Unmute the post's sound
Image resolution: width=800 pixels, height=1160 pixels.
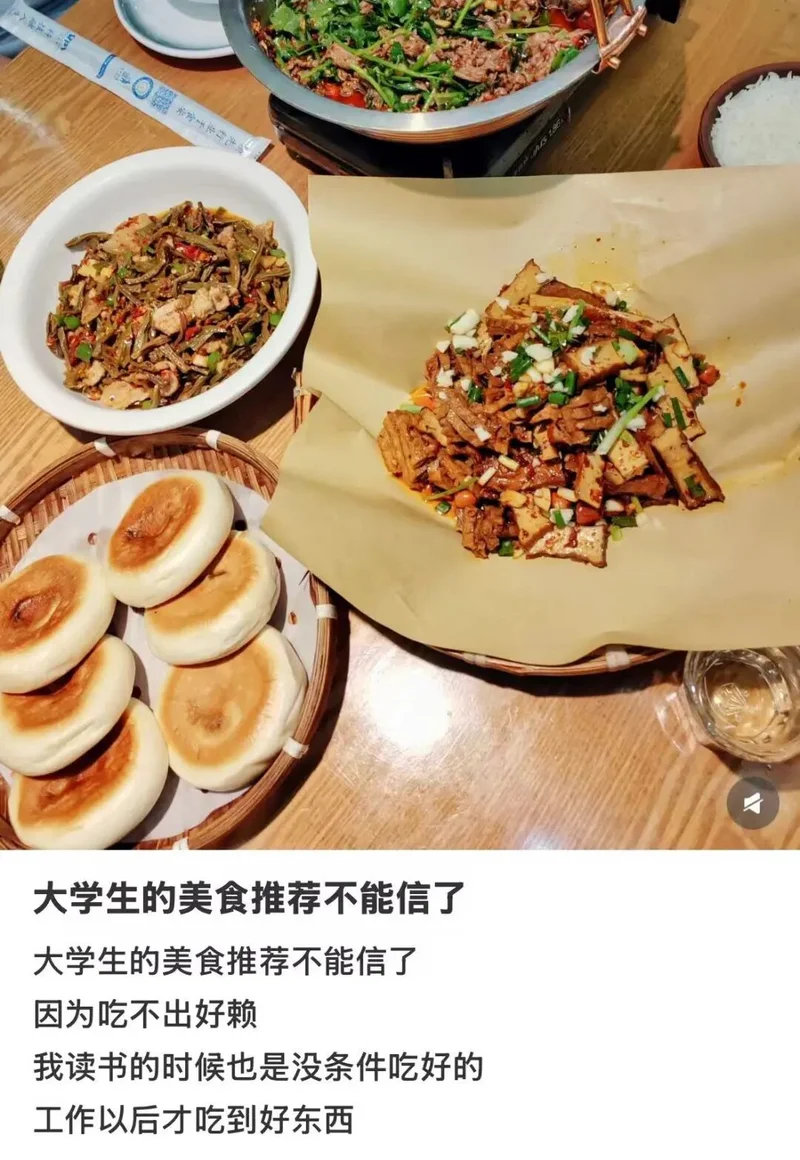pos(753,803)
